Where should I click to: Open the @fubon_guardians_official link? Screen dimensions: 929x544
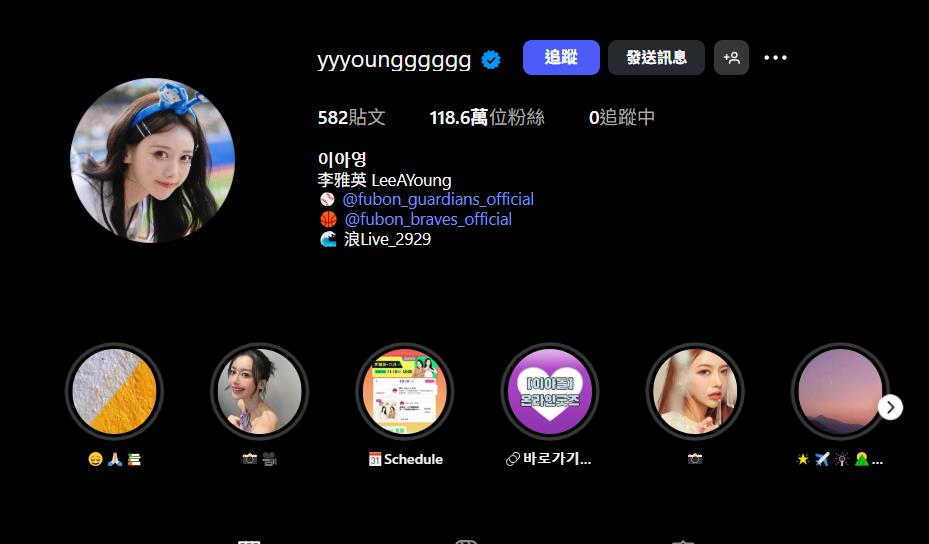coord(437,199)
